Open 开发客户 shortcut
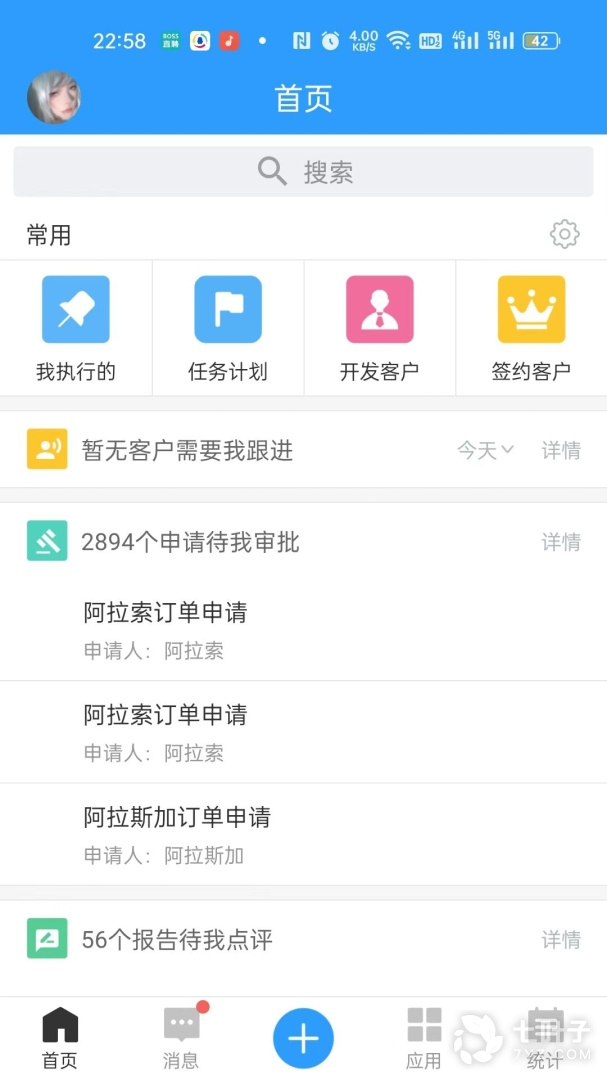The width and height of the screenshot is (607, 1080). click(x=380, y=328)
